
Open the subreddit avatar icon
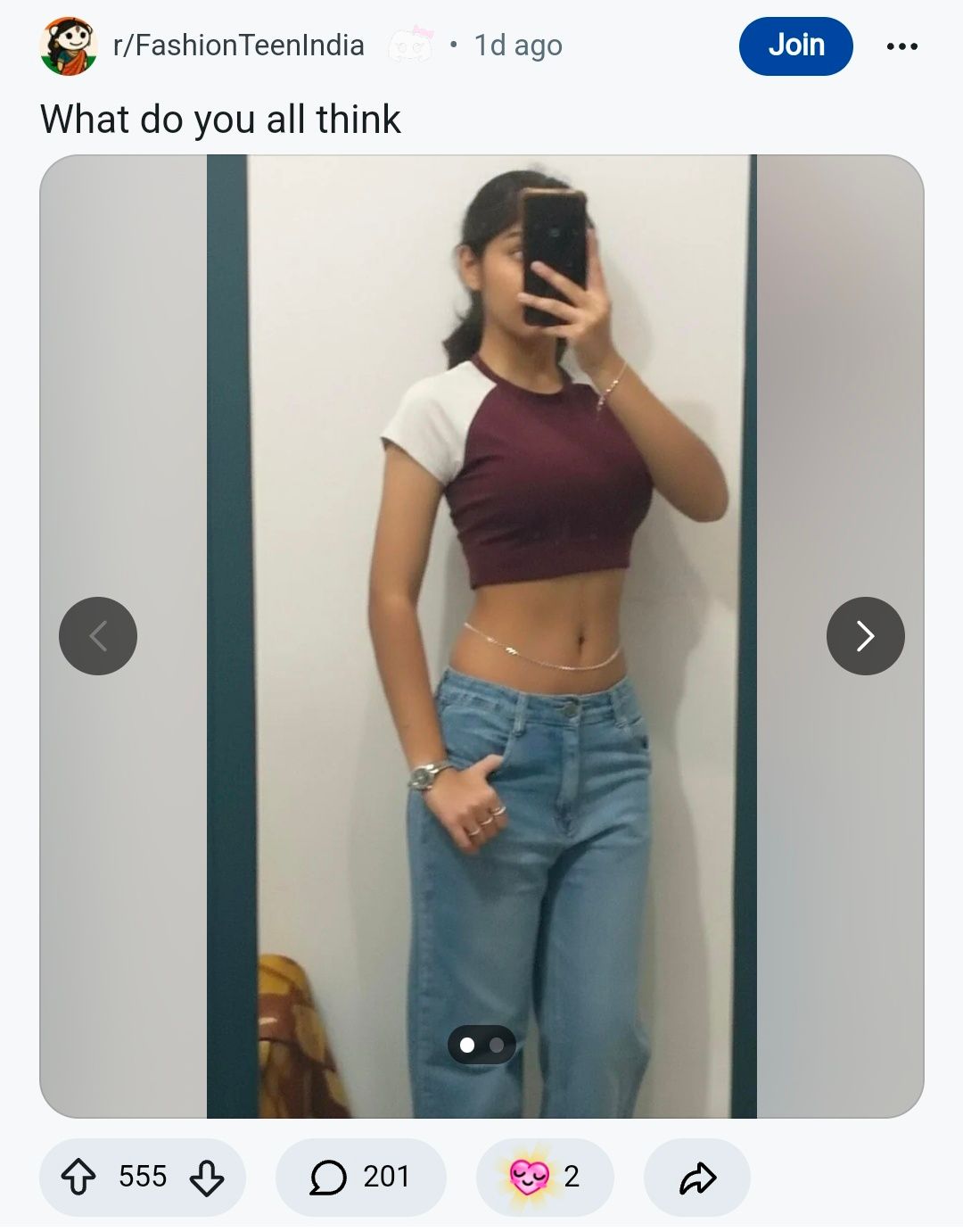69,45
